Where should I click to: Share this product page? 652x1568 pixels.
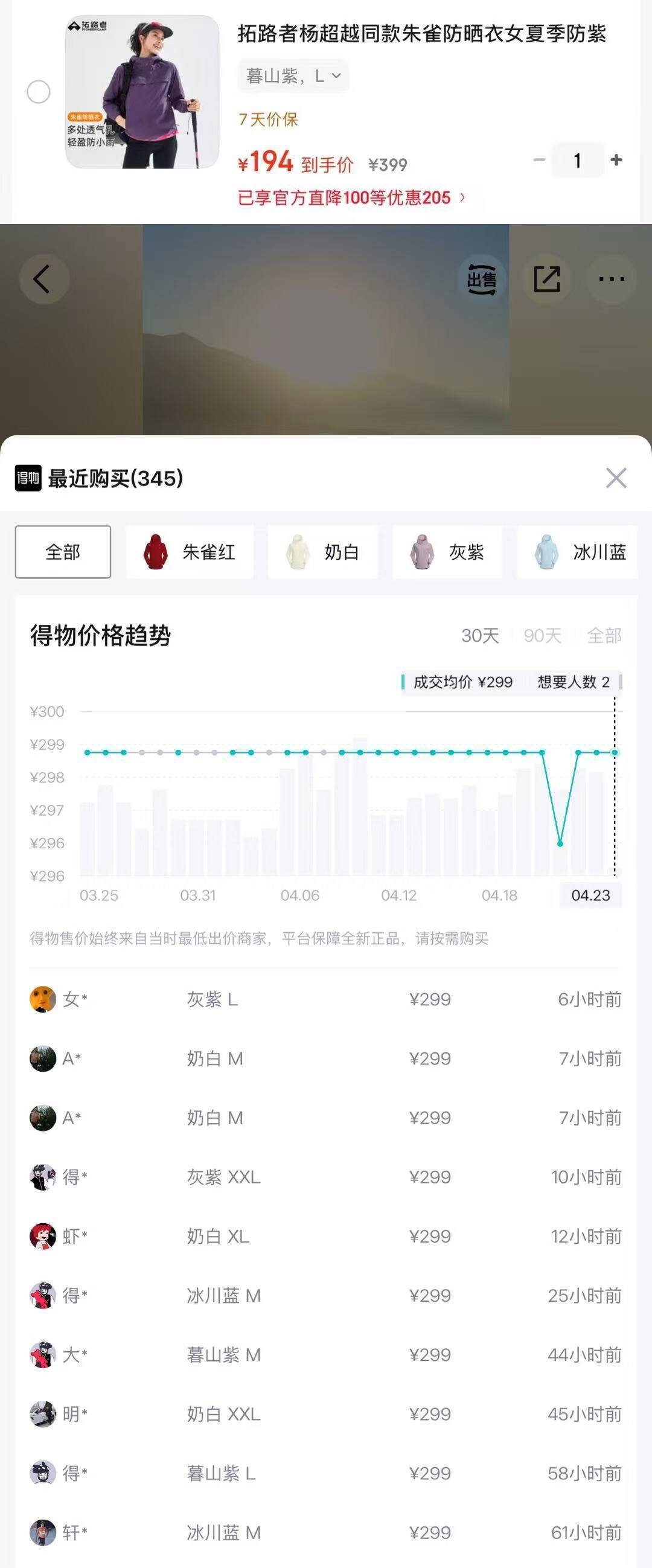tap(547, 280)
